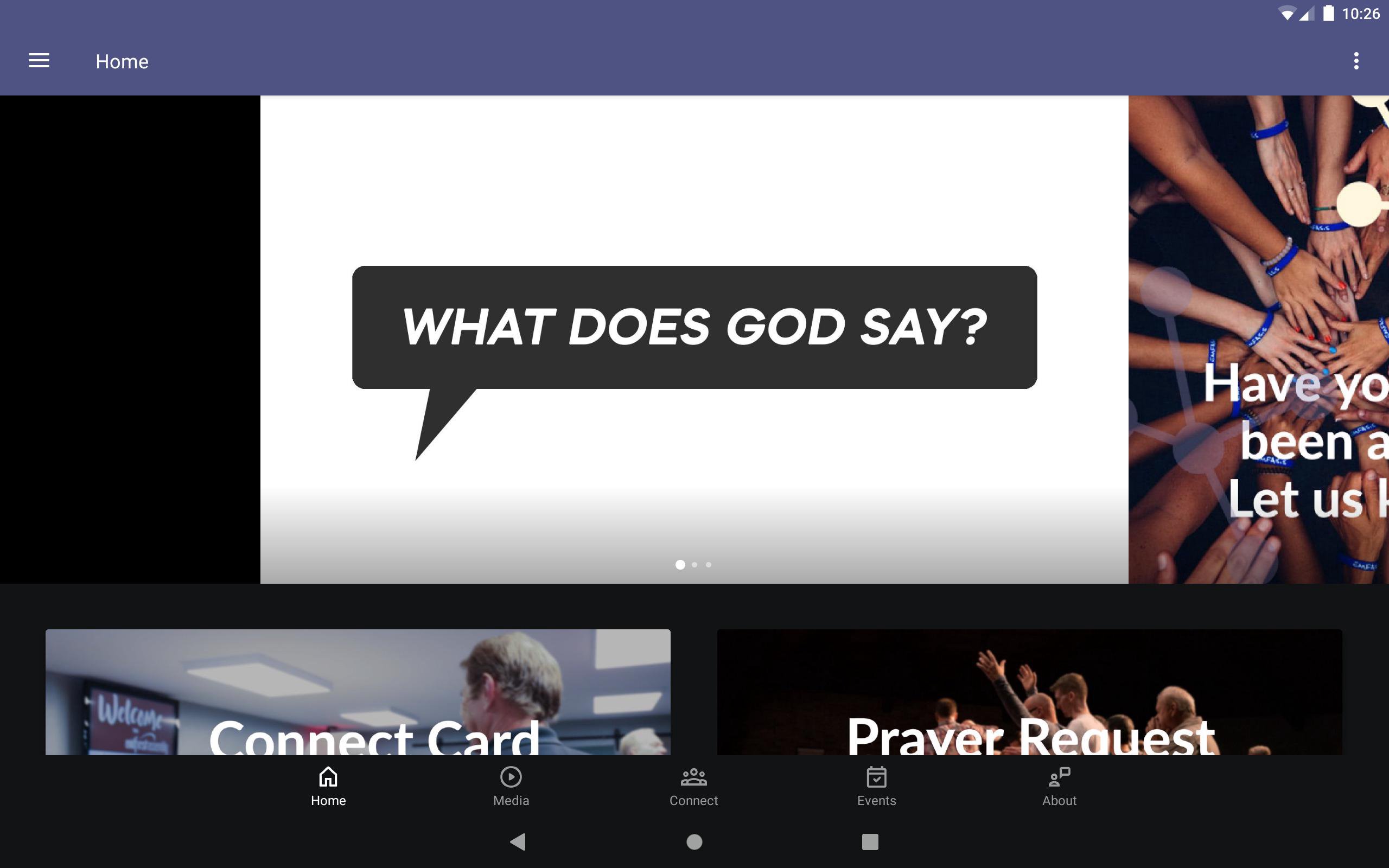Open the Prayer Request tile
This screenshot has height=868, width=1389.
[x=1029, y=692]
